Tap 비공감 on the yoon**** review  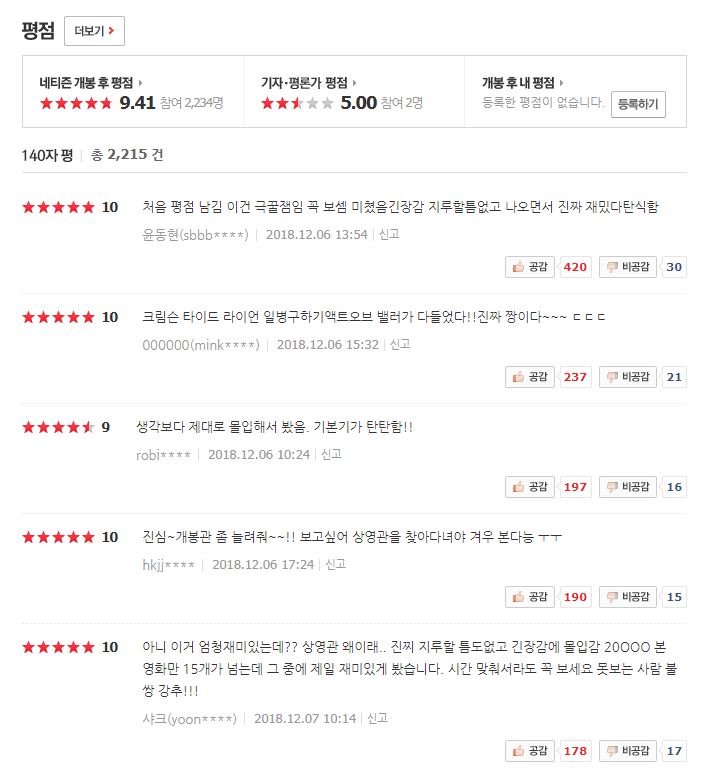627,751
